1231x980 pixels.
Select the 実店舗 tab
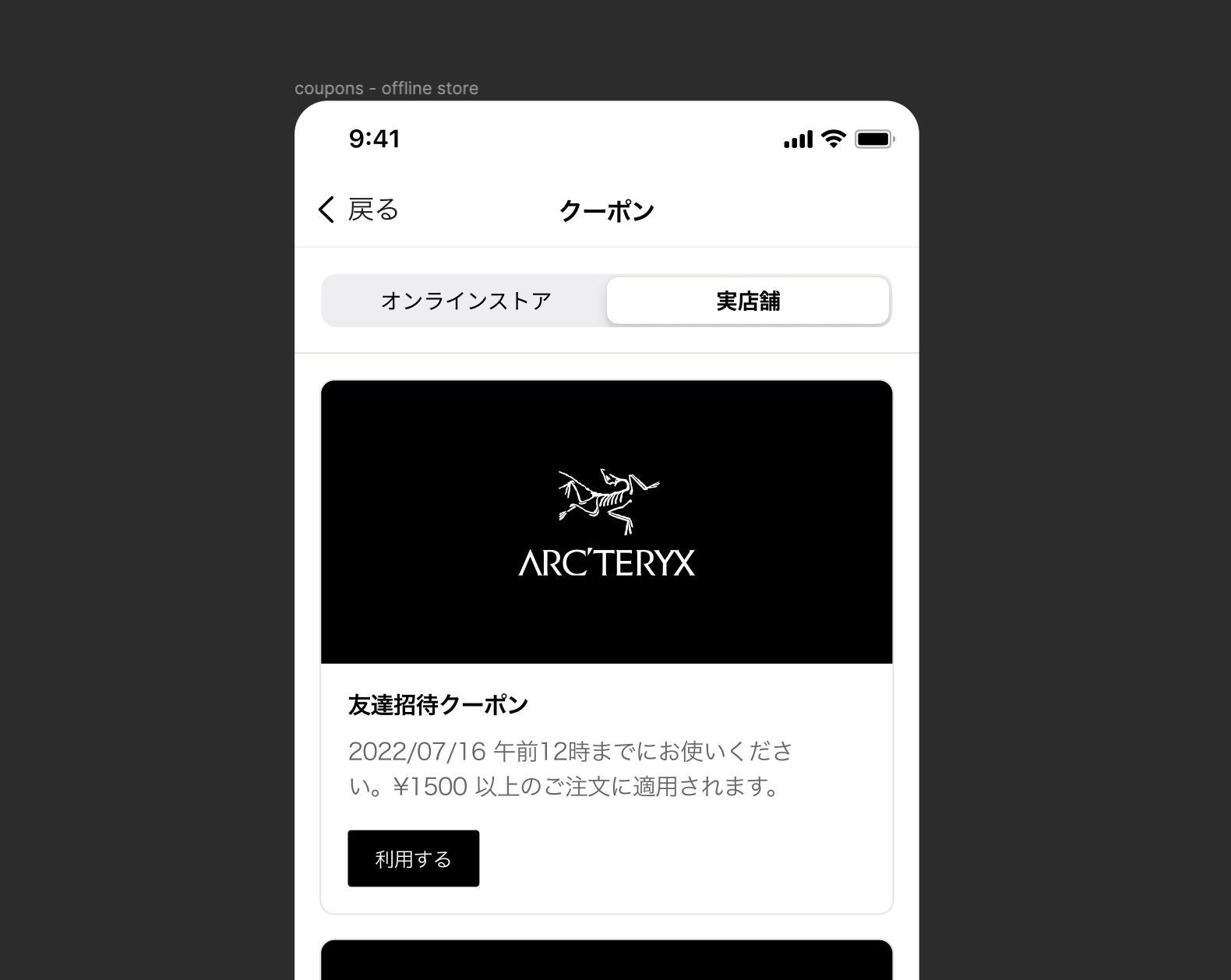point(748,301)
